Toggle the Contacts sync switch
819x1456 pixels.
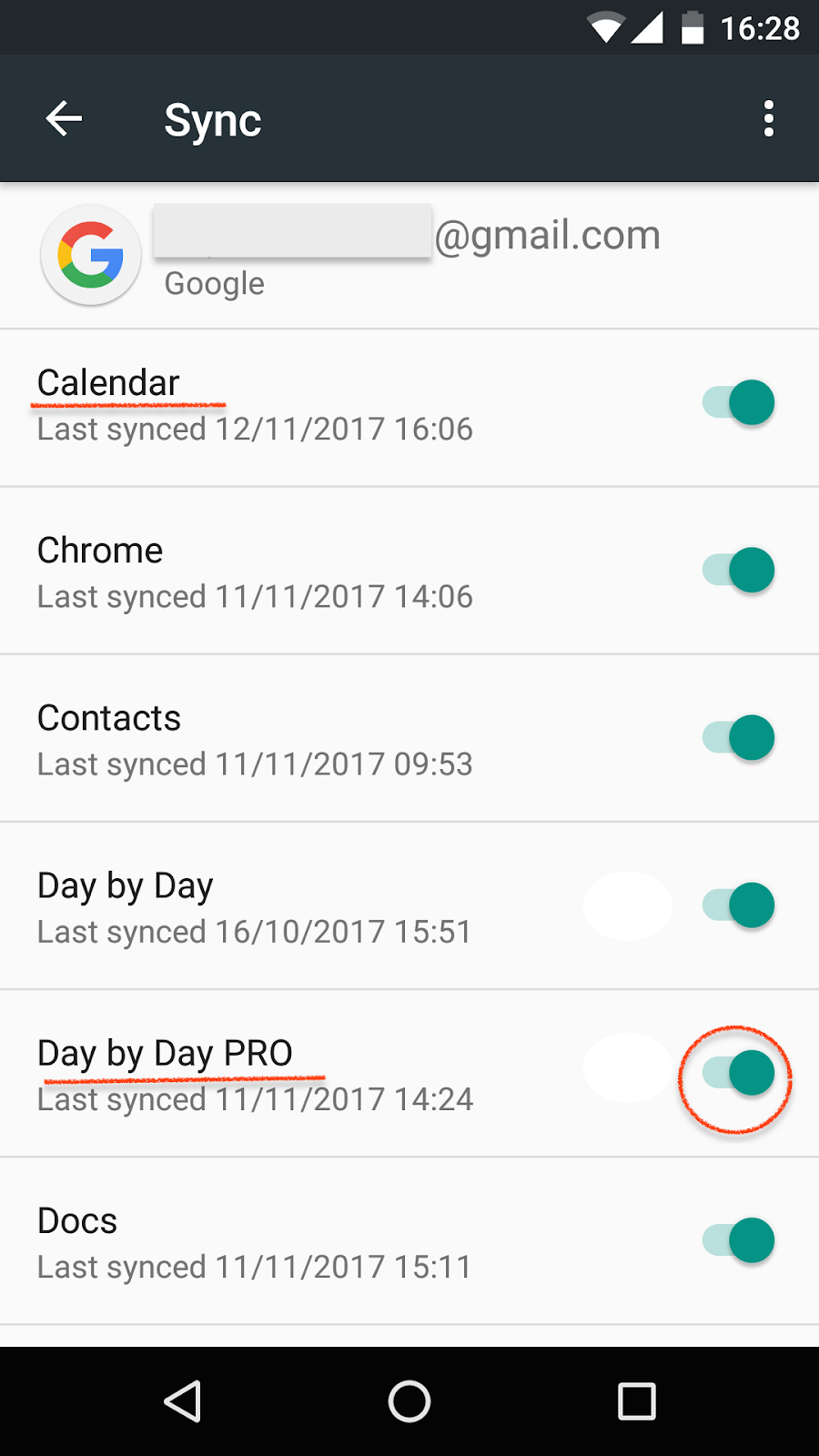pos(739,738)
